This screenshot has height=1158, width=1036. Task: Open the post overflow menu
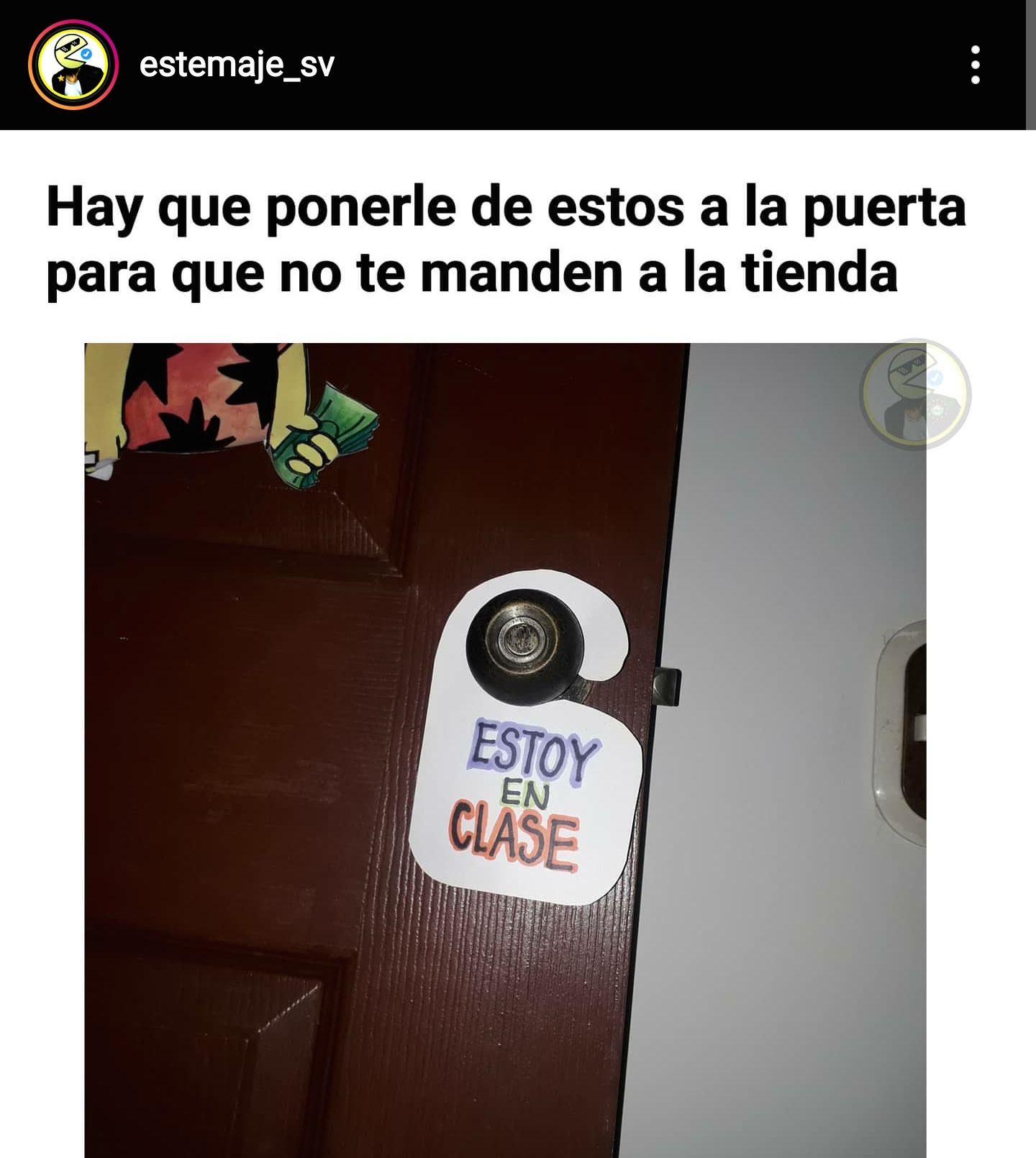pyautogui.click(x=975, y=65)
